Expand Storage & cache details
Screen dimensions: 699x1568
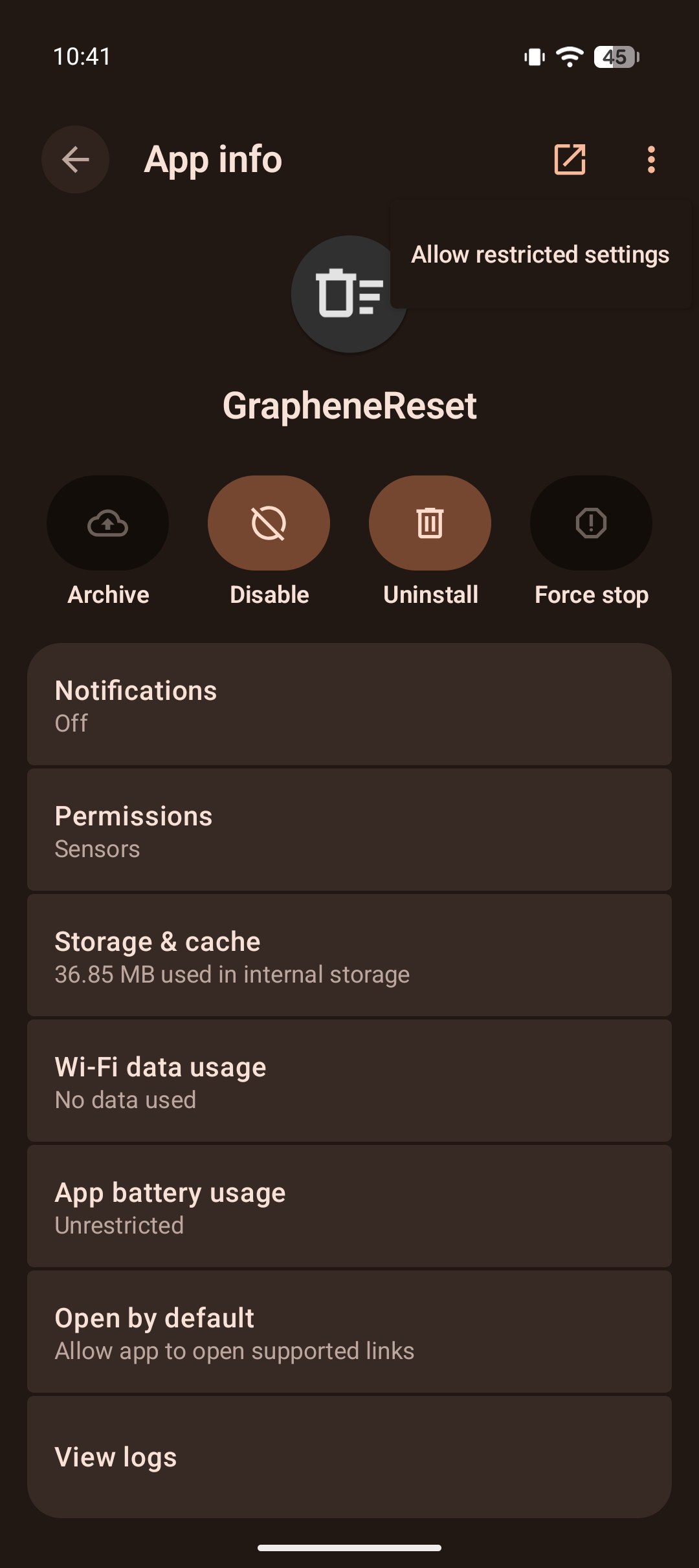pos(349,955)
